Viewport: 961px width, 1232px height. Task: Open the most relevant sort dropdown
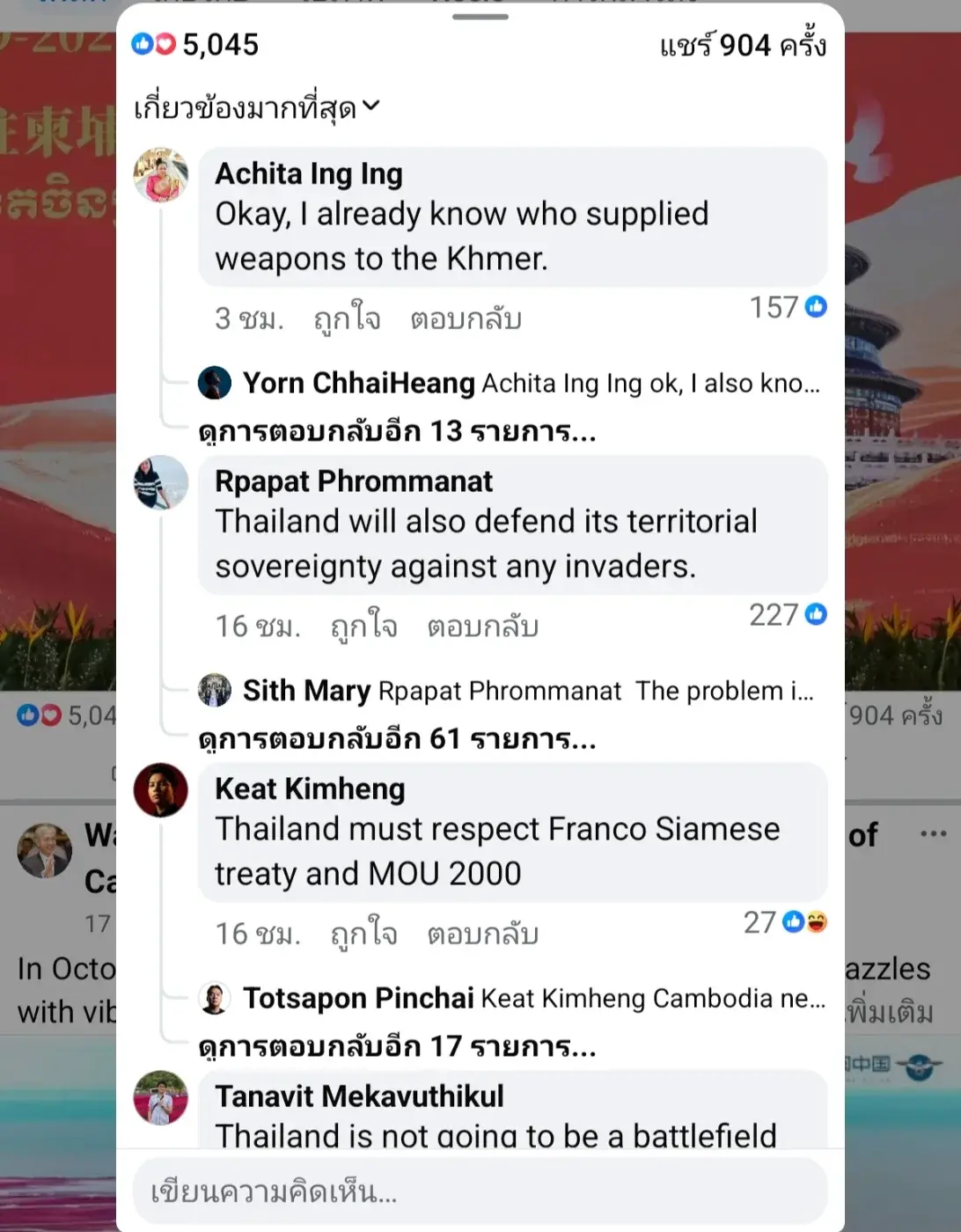pyautogui.click(x=257, y=108)
